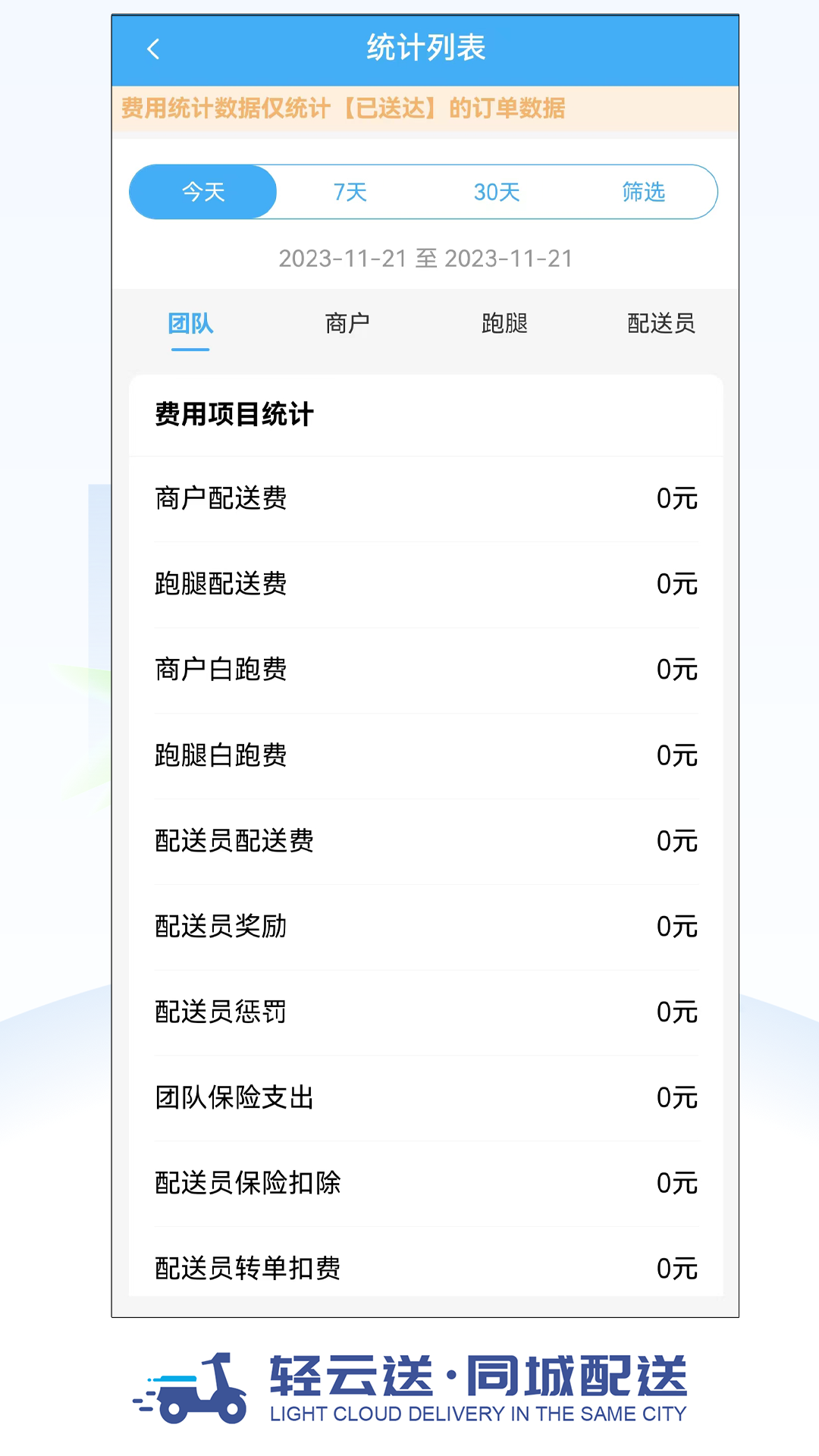Click the 团队保险支出 entry

tap(425, 1096)
